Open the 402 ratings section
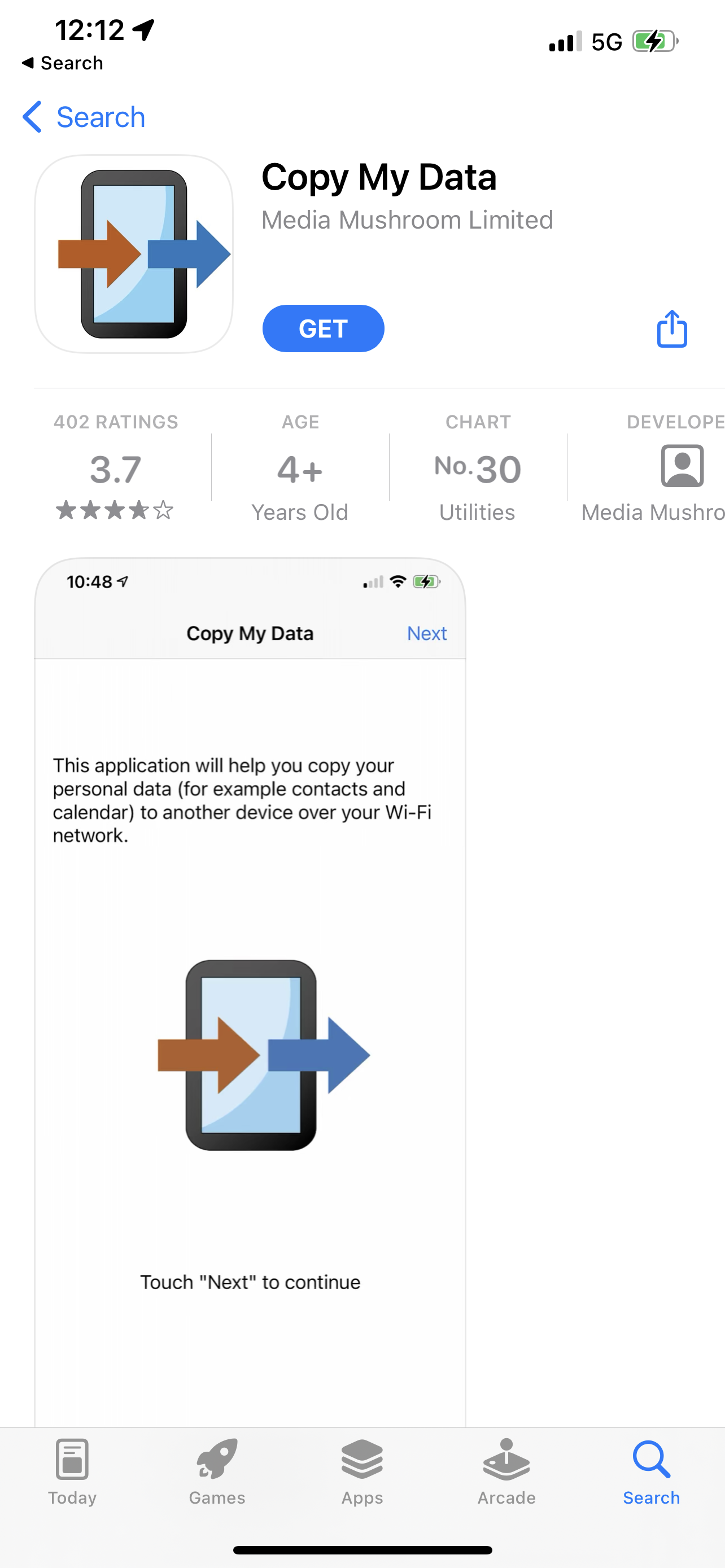 (x=116, y=467)
